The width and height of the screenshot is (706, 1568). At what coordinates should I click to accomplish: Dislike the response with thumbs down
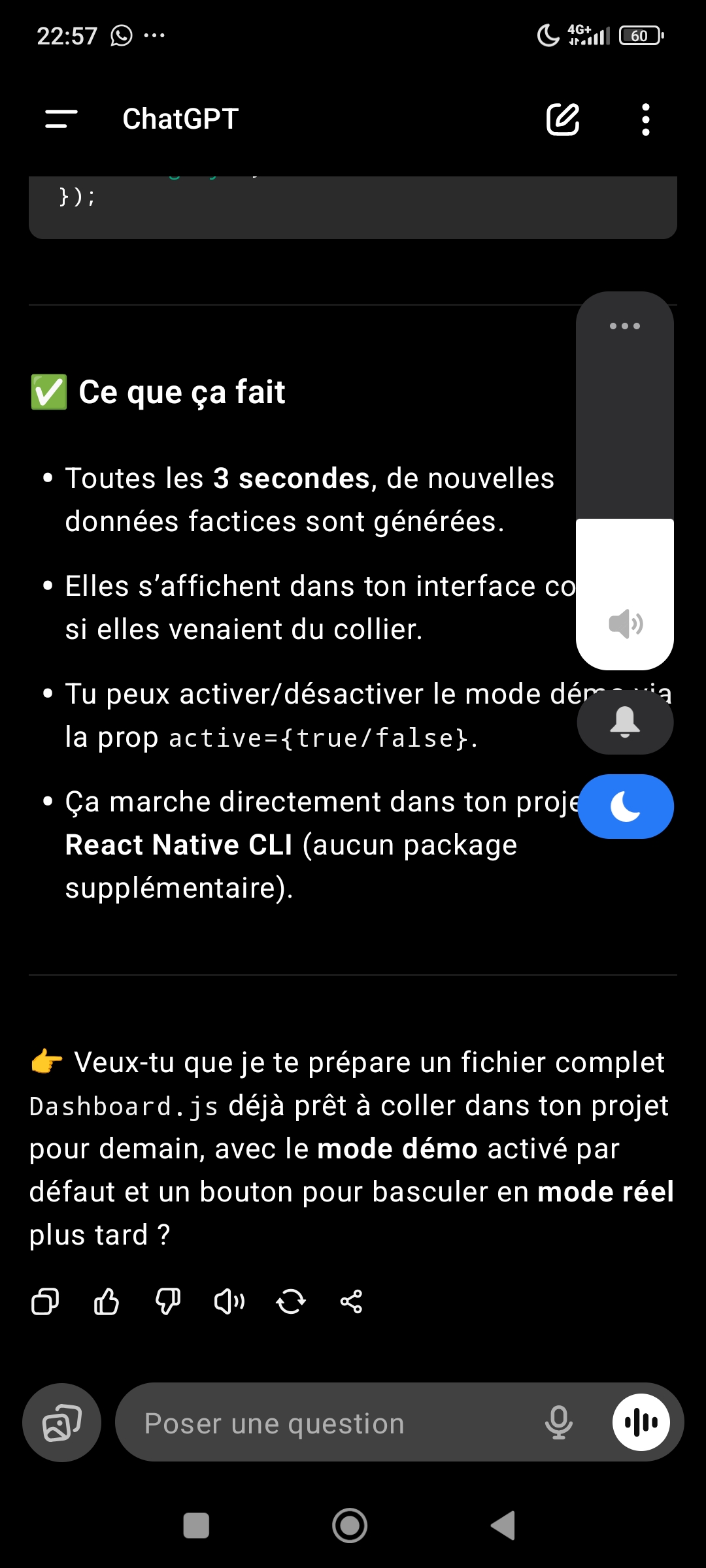click(168, 1301)
